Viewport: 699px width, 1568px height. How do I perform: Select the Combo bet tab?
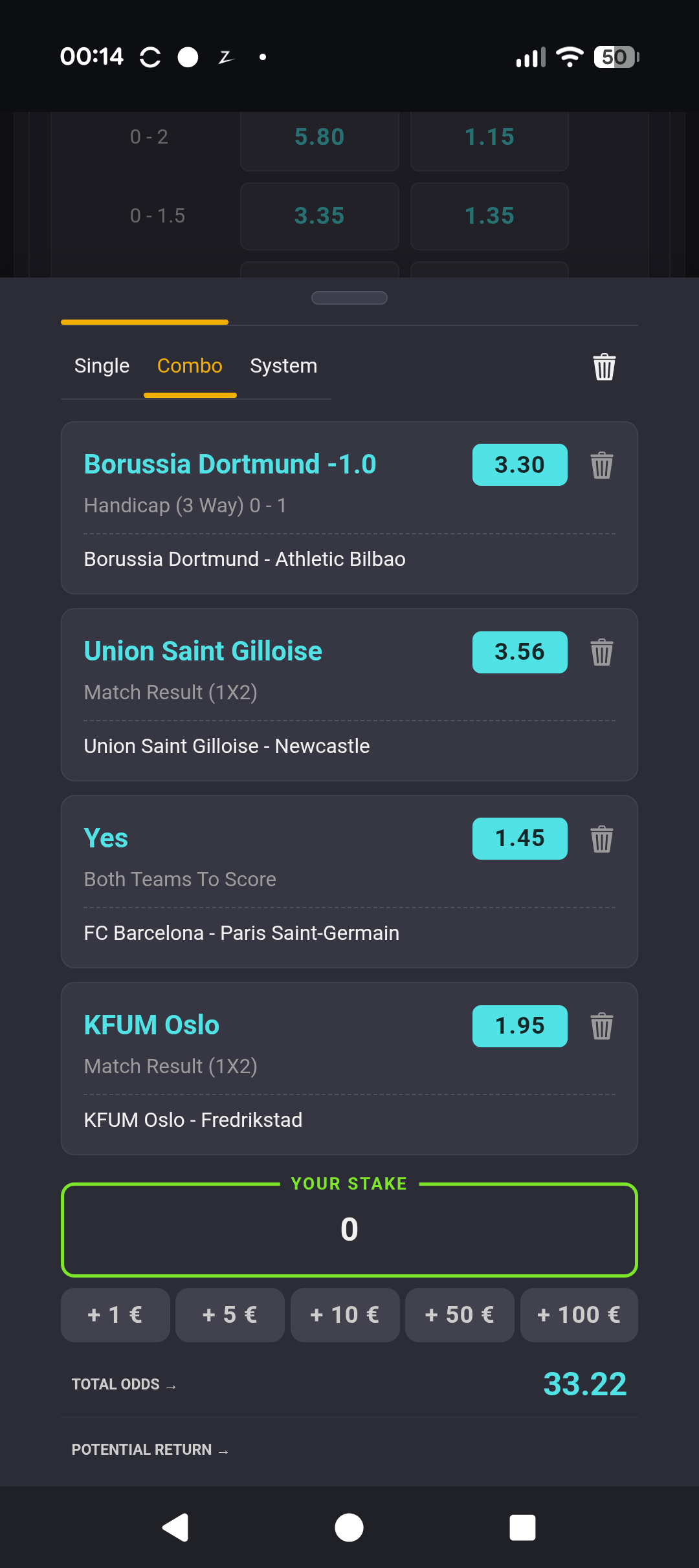point(190,366)
